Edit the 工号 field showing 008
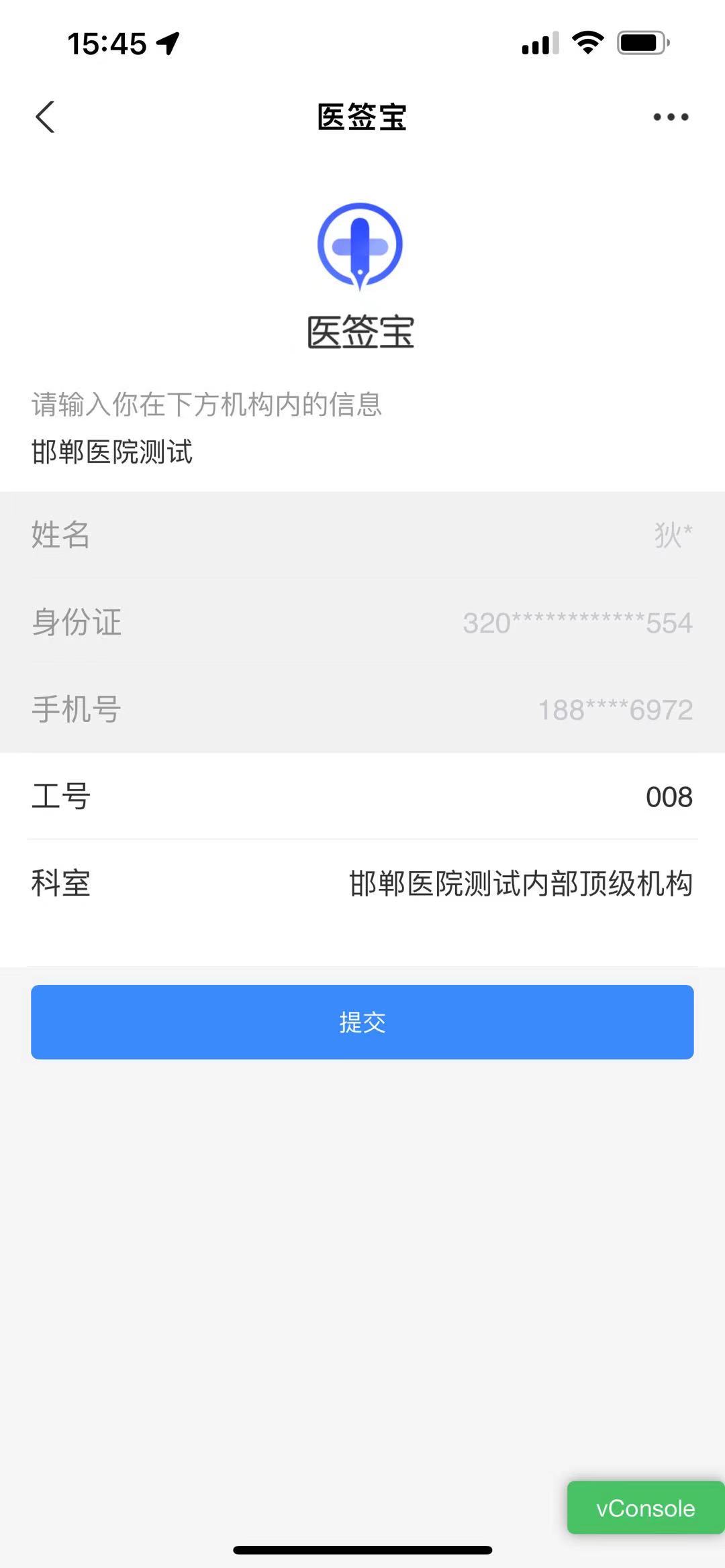 (x=362, y=796)
